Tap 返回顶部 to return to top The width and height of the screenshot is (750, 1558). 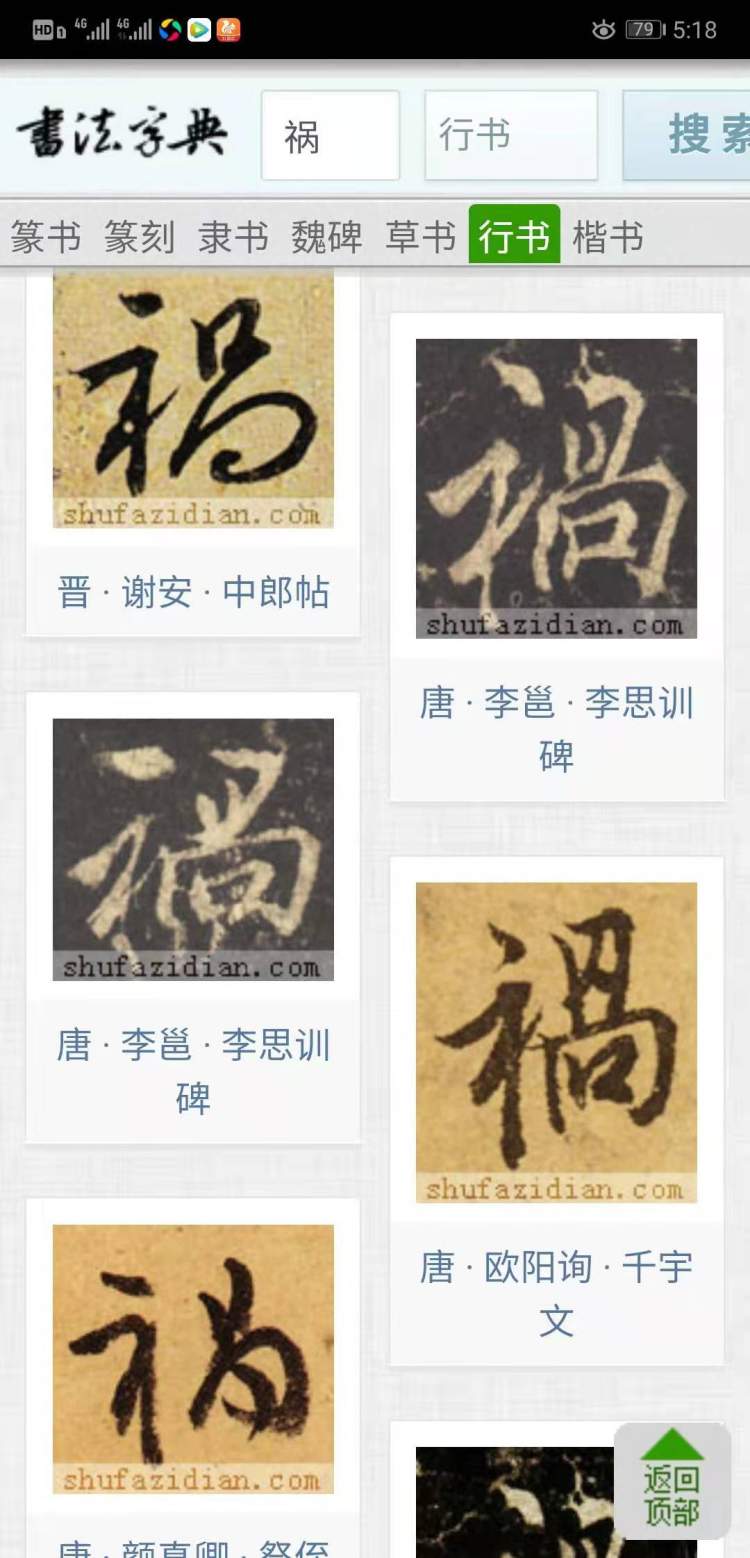point(672,1482)
